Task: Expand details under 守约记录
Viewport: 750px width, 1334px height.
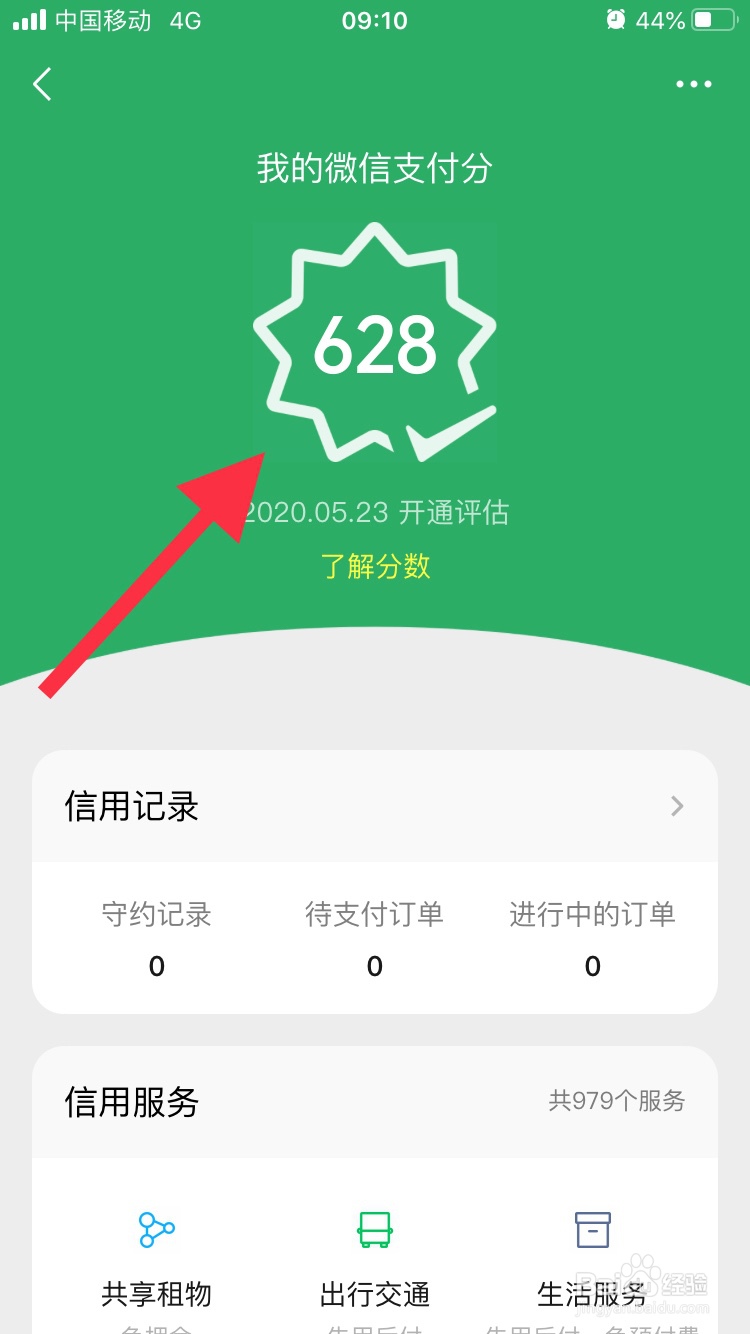Action: [x=156, y=940]
